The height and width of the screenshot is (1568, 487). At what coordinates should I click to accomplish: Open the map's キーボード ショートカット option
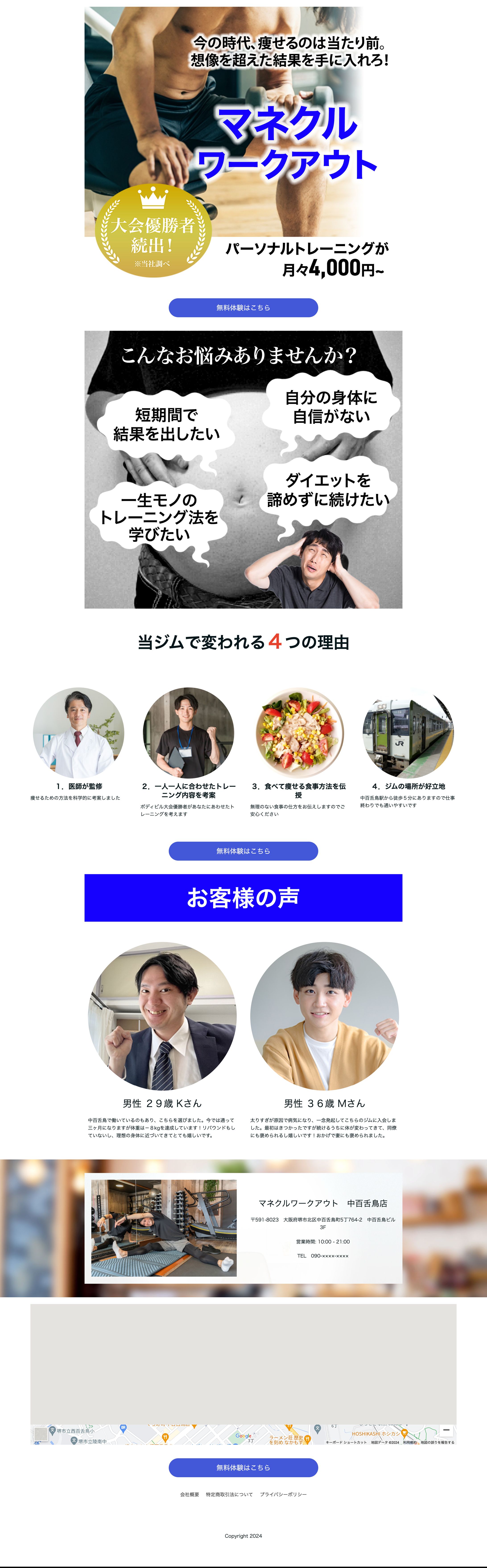tap(346, 1442)
